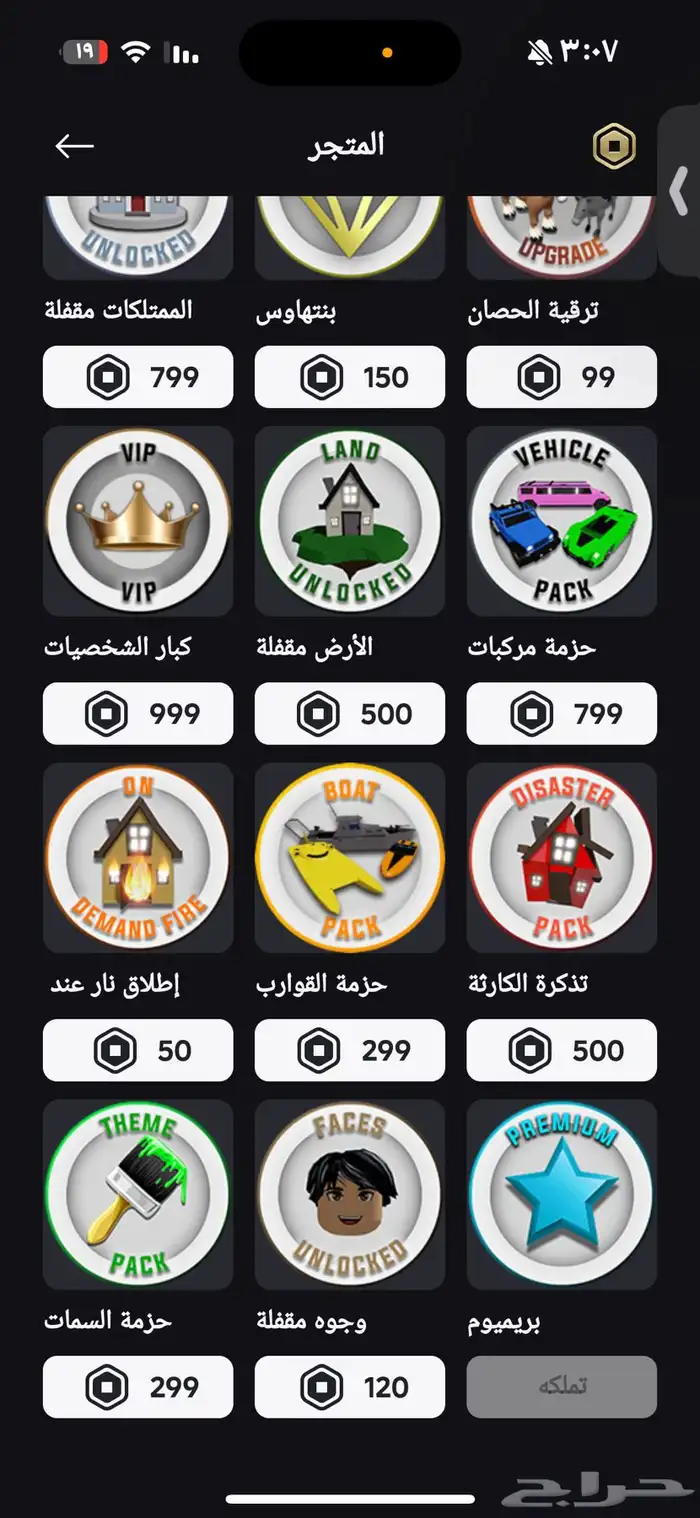Buy بنتهاوس for 150 Robux
The image size is (700, 1518).
pyautogui.click(x=350, y=377)
